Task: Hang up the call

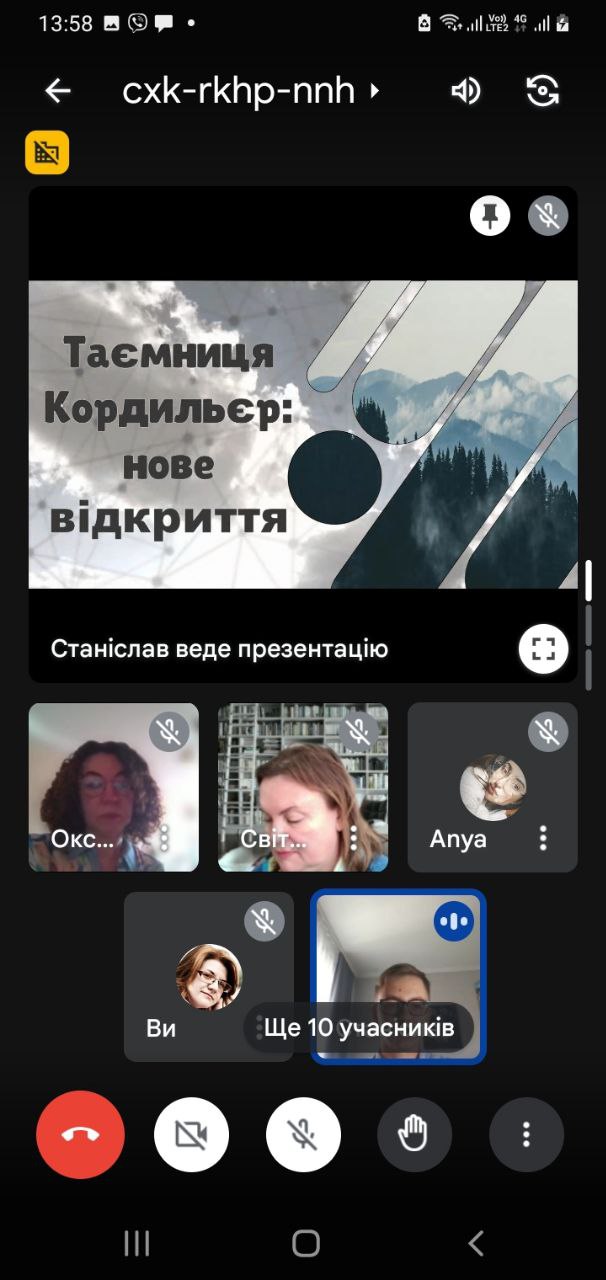Action: point(80,1134)
